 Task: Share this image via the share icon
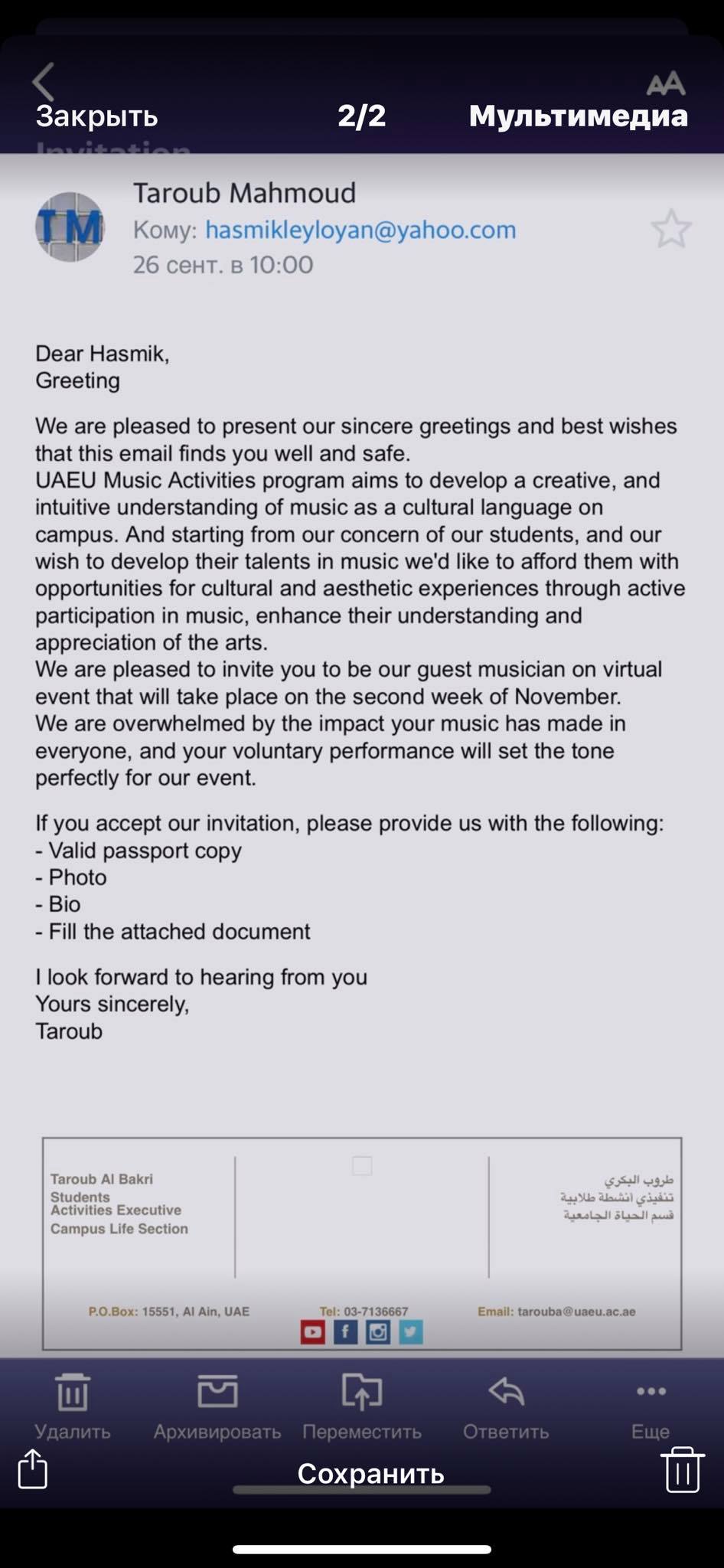click(33, 1468)
